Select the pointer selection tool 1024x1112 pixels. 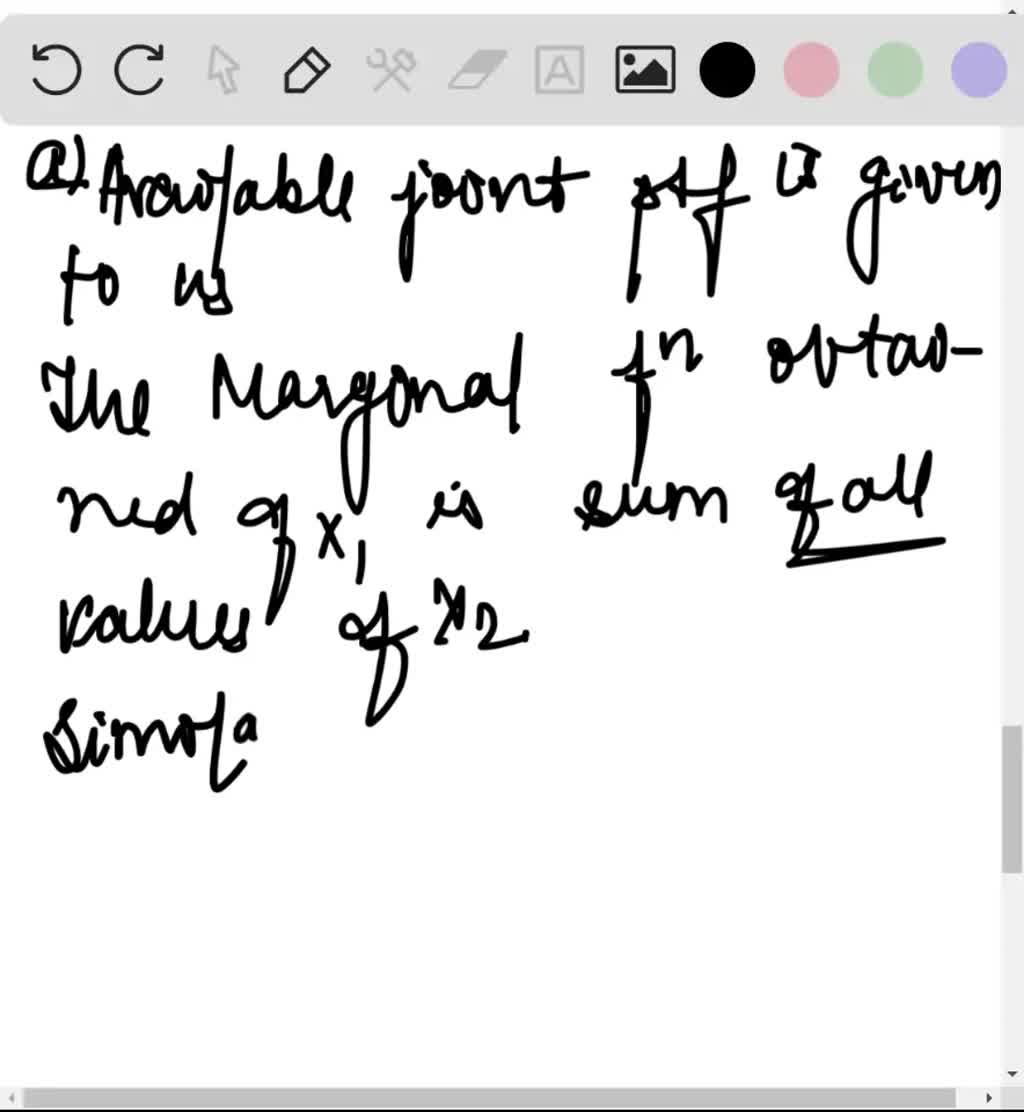[x=223, y=71]
